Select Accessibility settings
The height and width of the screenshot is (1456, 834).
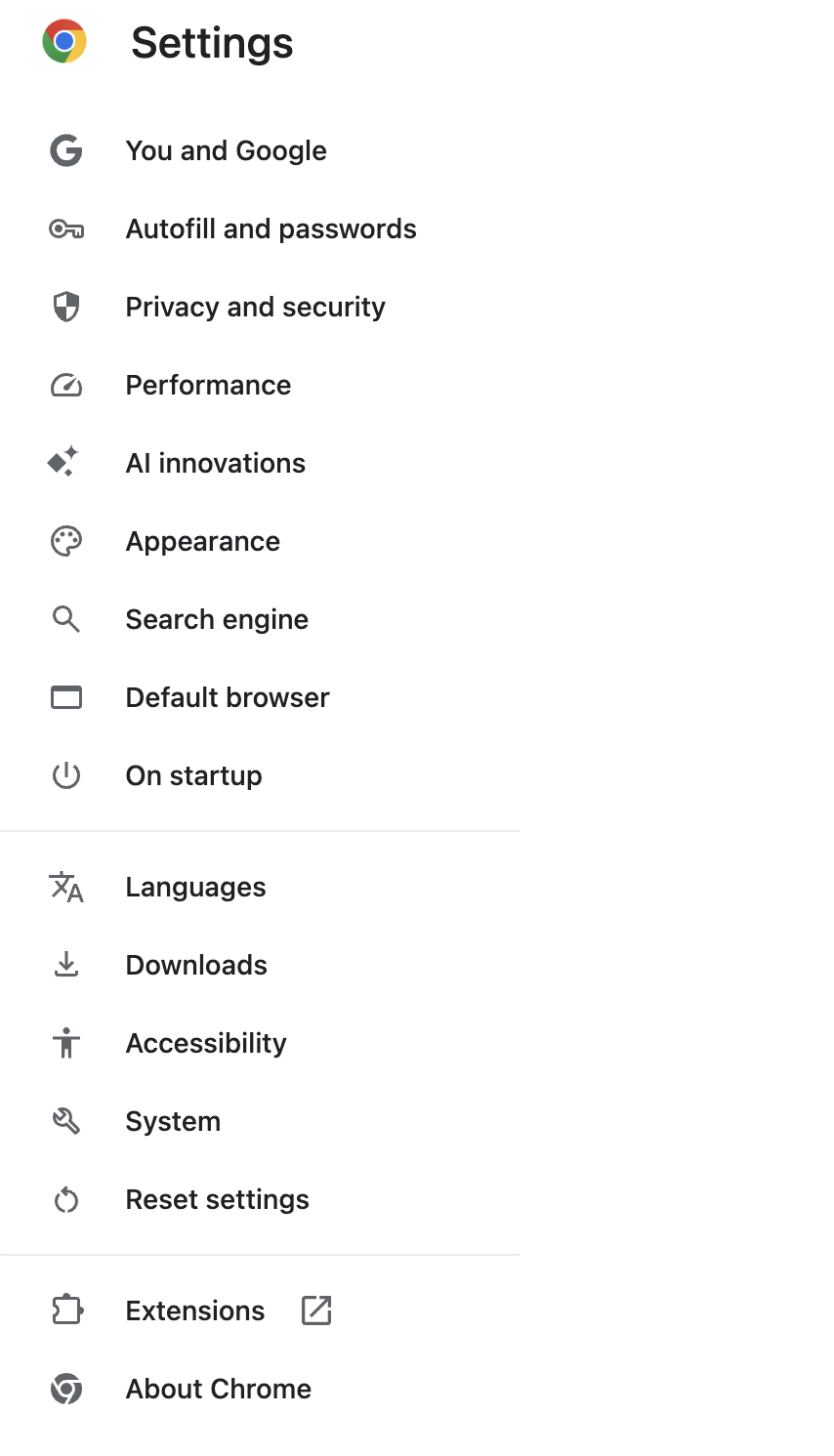tap(206, 1043)
